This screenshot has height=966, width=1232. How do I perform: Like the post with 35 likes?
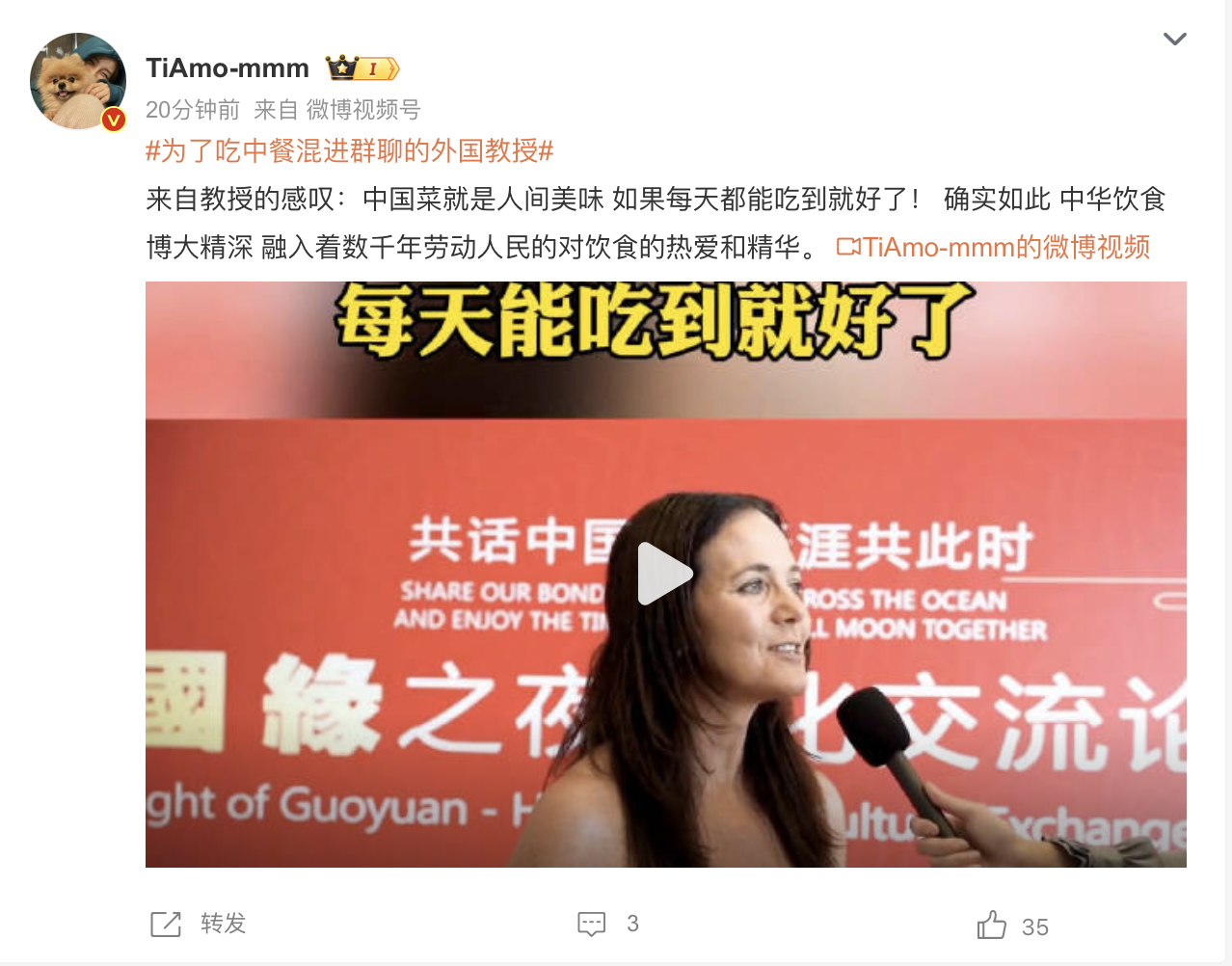[1011, 926]
